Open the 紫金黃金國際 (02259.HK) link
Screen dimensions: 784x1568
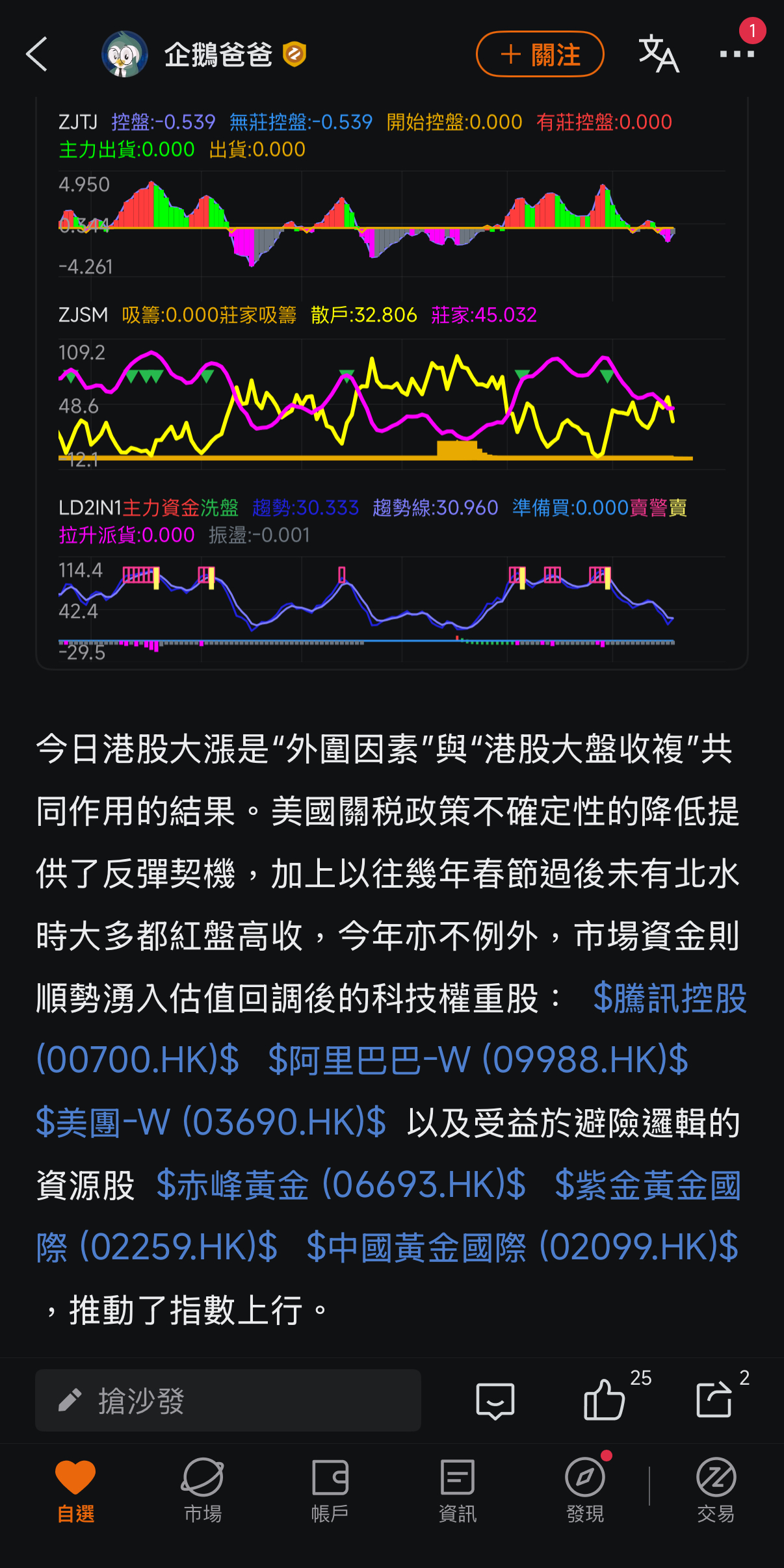[x=647, y=1185]
